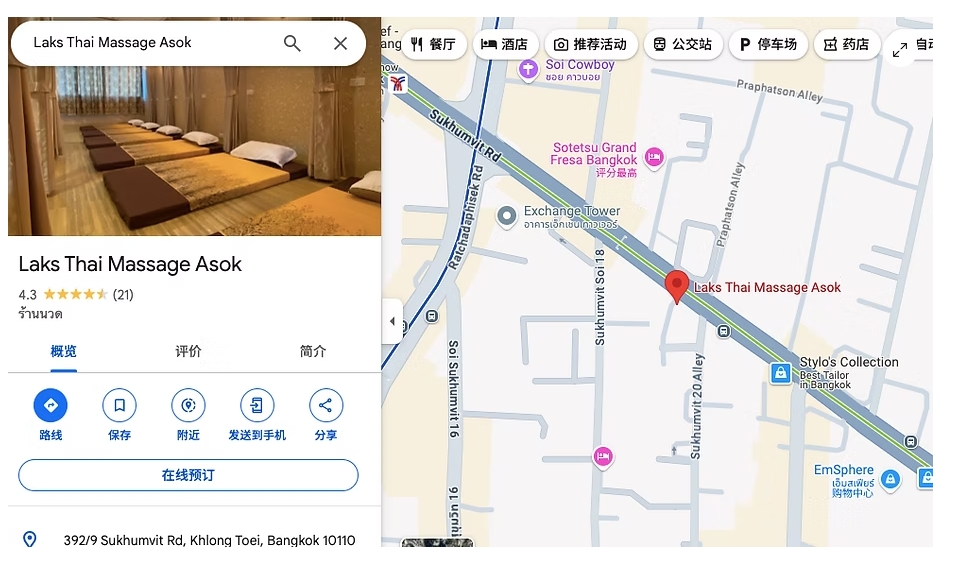Switch to the 简介 about tab
Screen dimensions: 970x562
(313, 351)
